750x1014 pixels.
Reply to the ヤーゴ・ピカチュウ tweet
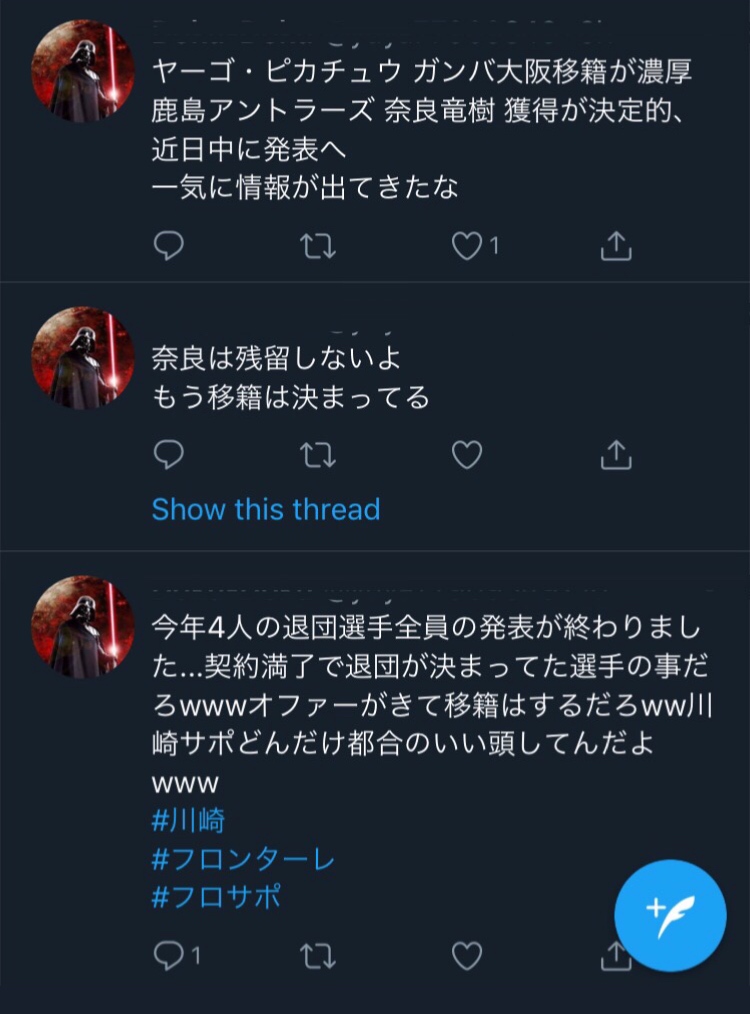169,245
